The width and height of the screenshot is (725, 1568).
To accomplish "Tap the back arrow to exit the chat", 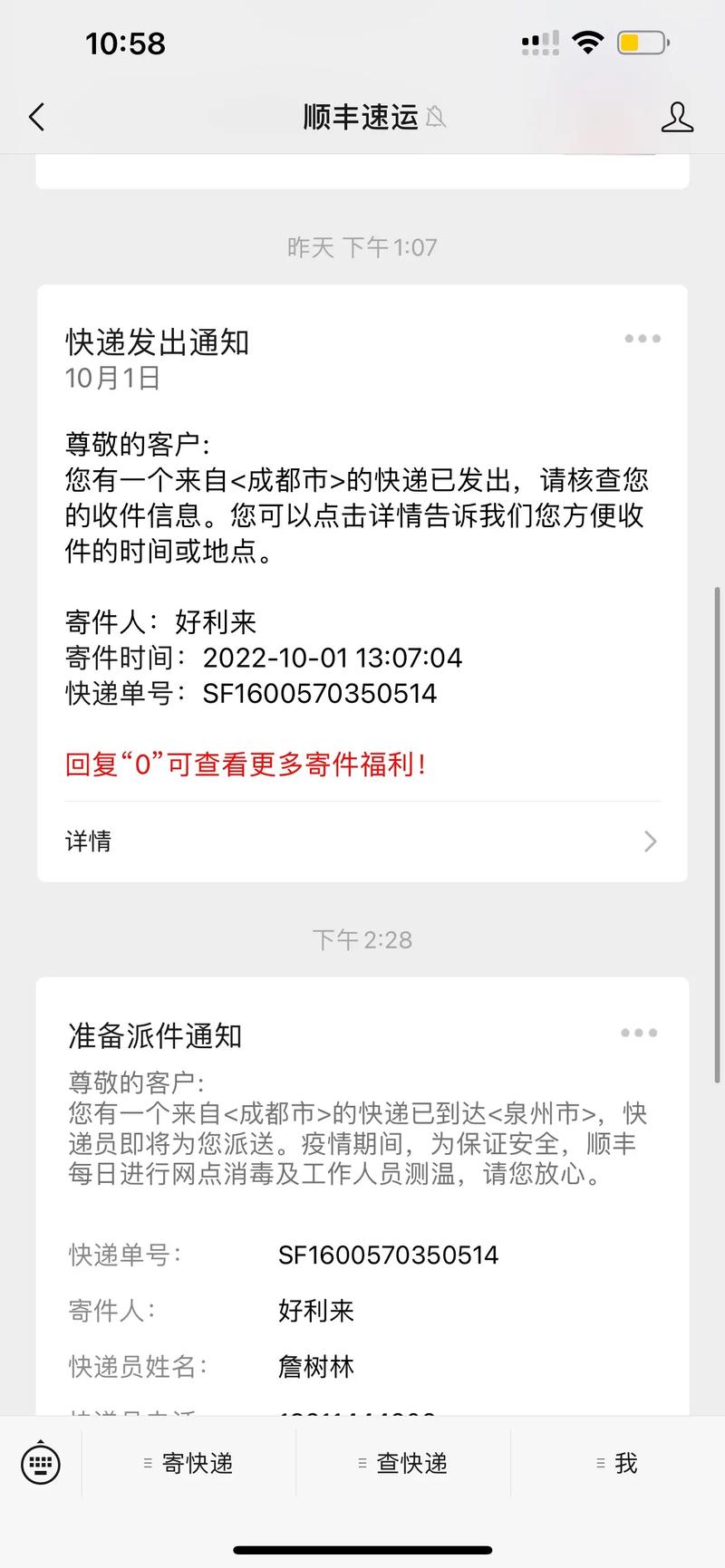I will point(36,117).
